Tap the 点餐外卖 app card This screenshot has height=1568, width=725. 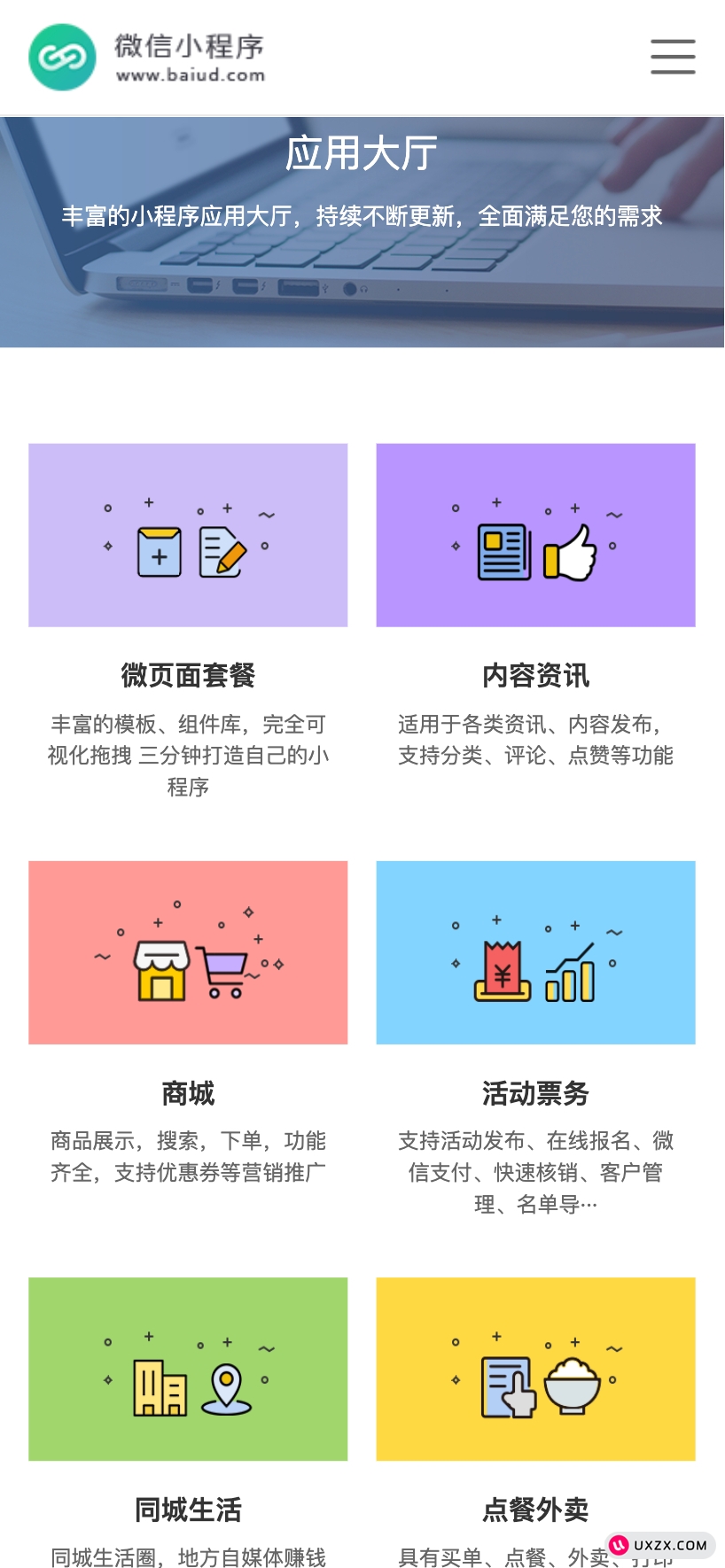pyautogui.click(x=535, y=1369)
